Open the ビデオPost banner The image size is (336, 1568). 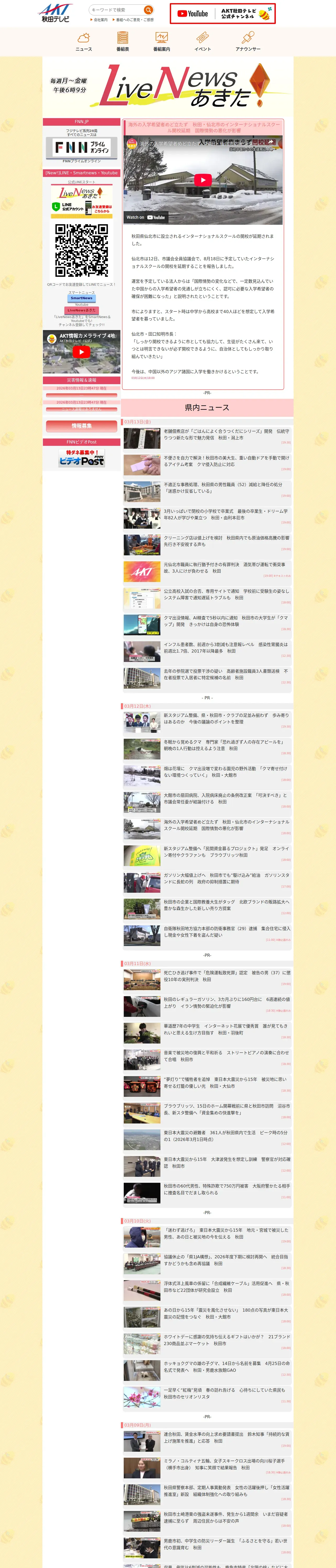[x=82, y=458]
